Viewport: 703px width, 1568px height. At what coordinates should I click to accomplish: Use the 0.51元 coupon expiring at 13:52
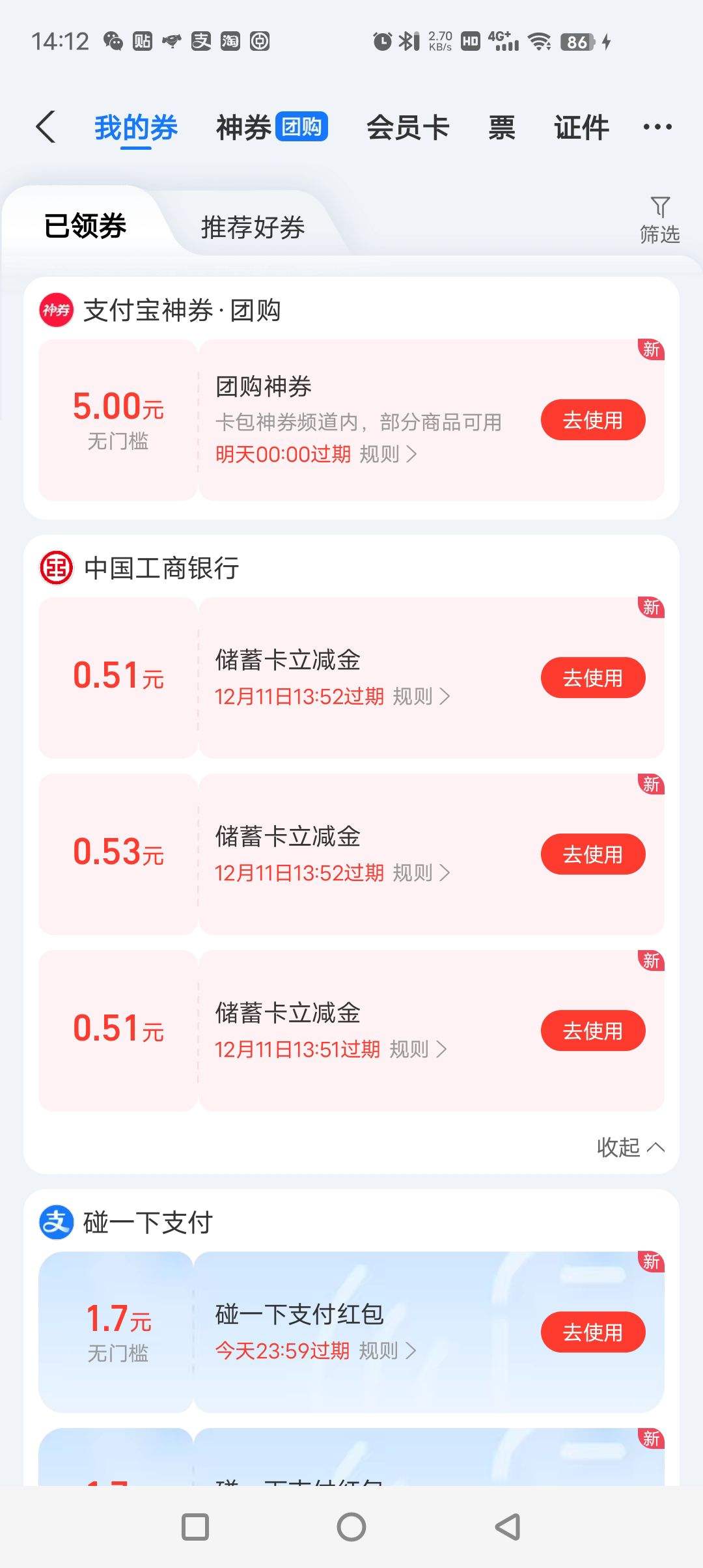pos(592,678)
